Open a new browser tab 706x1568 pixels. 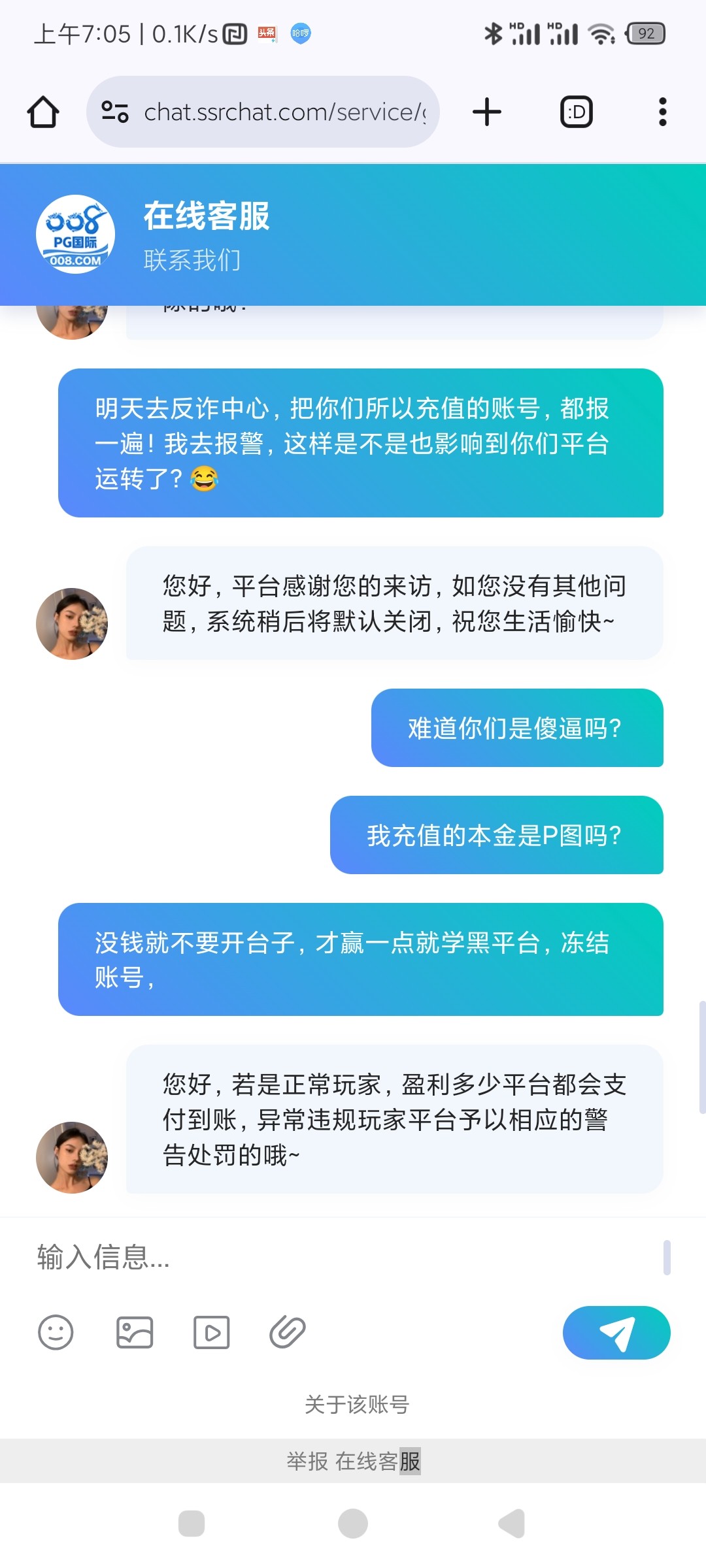[487, 112]
